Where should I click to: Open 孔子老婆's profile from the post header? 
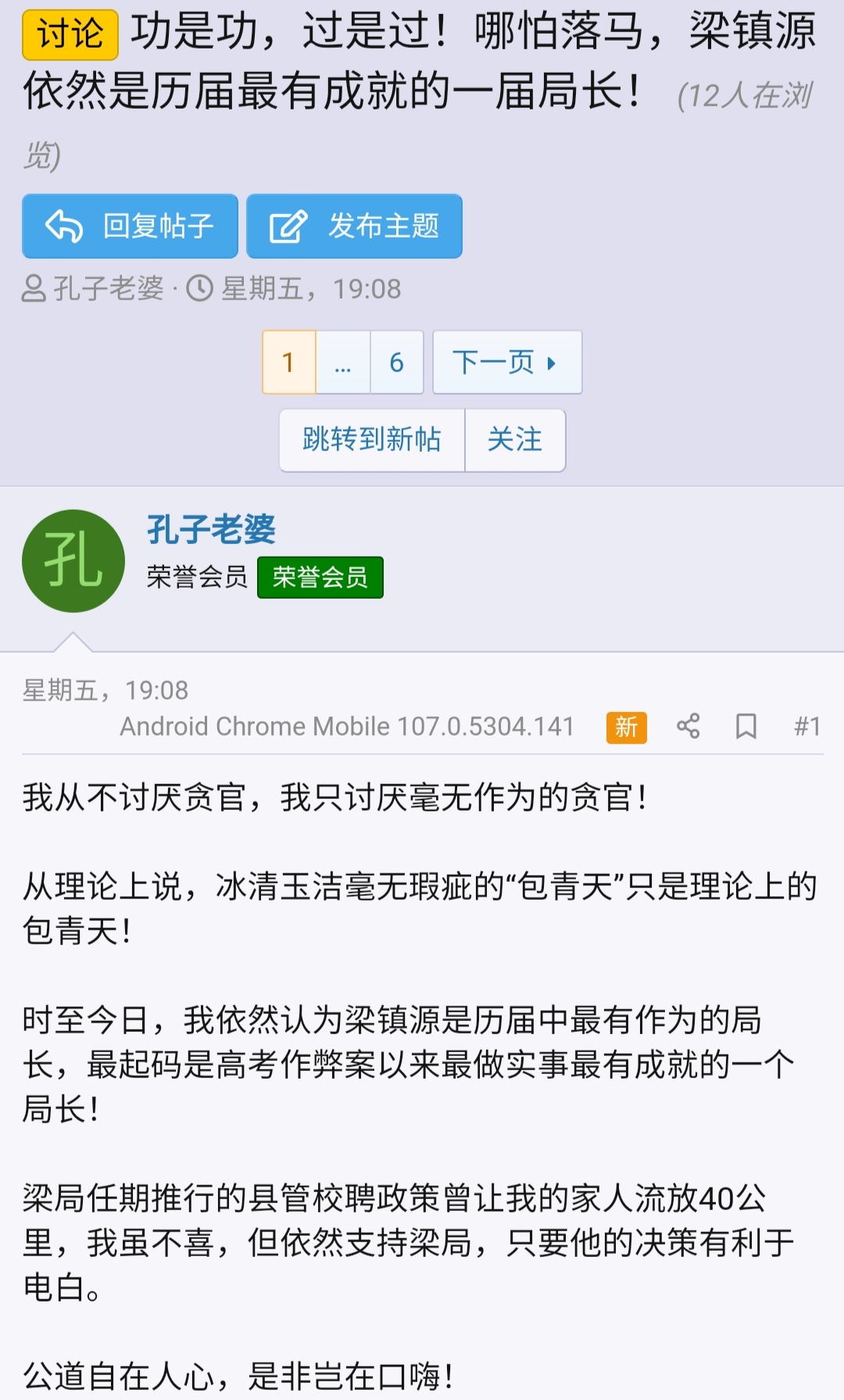(211, 530)
